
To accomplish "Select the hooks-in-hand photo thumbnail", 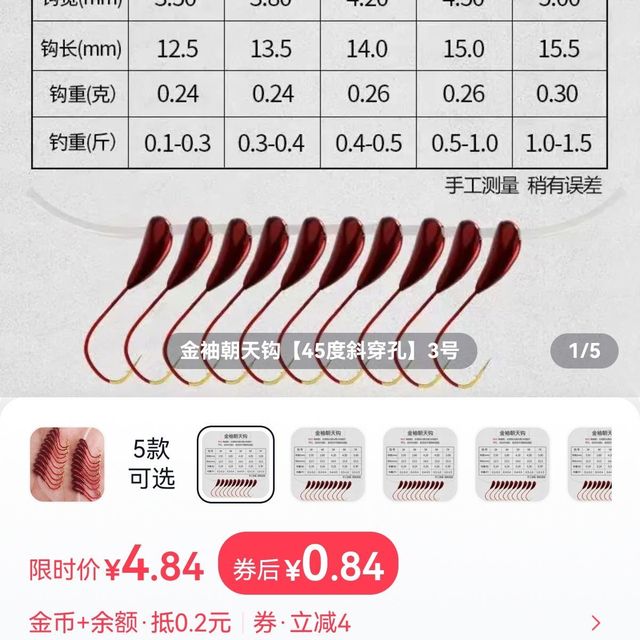I will [68, 464].
